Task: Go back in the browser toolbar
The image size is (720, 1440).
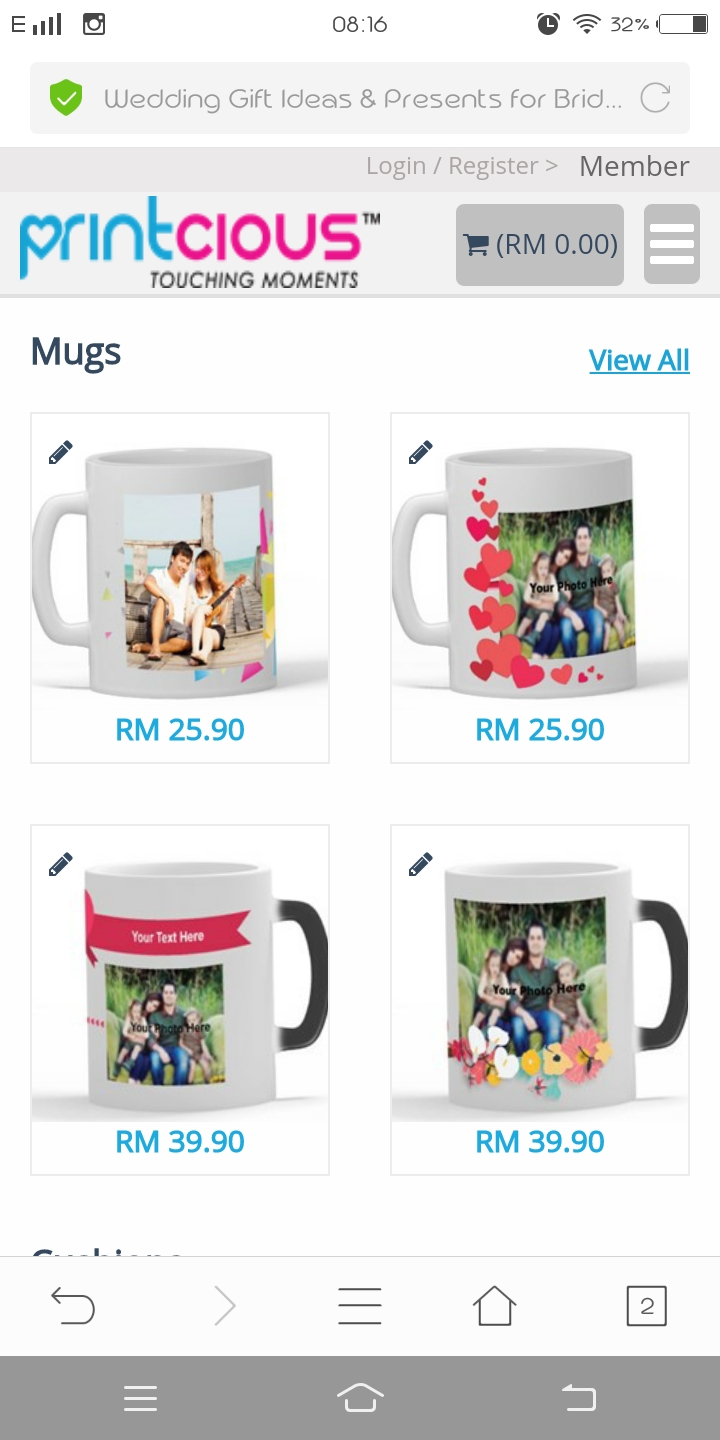Action: pyautogui.click(x=73, y=1306)
